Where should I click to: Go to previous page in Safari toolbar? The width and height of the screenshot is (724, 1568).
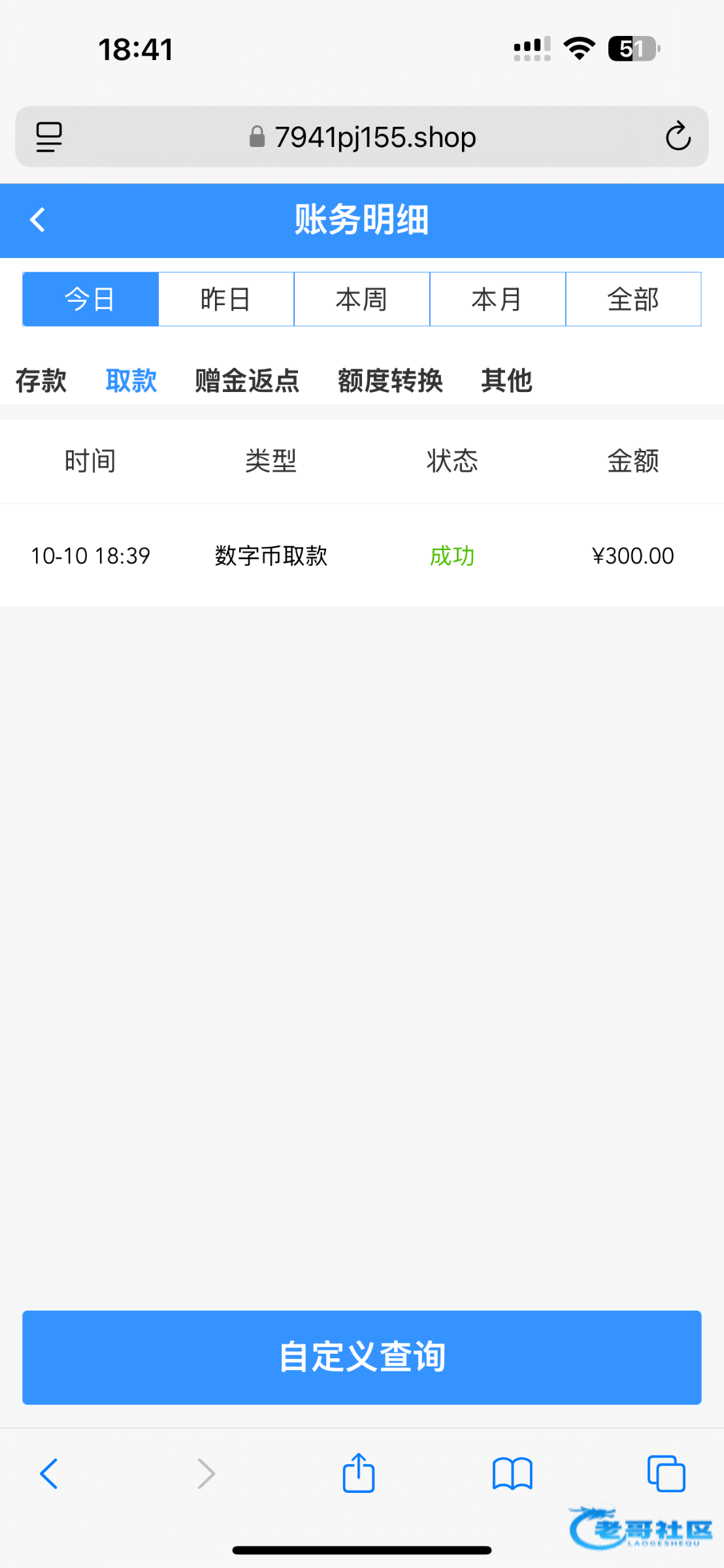(50, 1474)
